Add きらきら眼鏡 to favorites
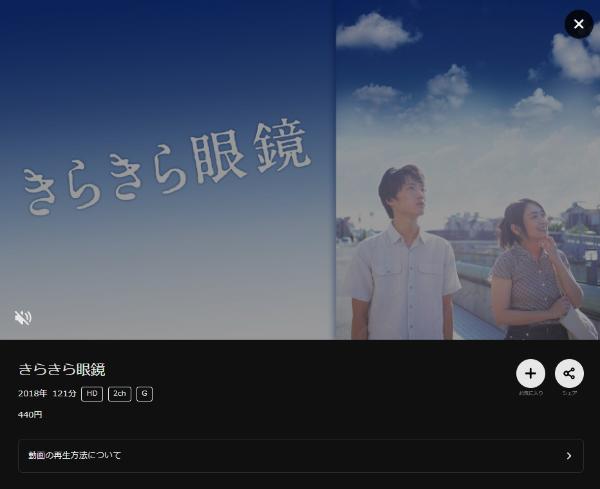 pyautogui.click(x=530, y=374)
